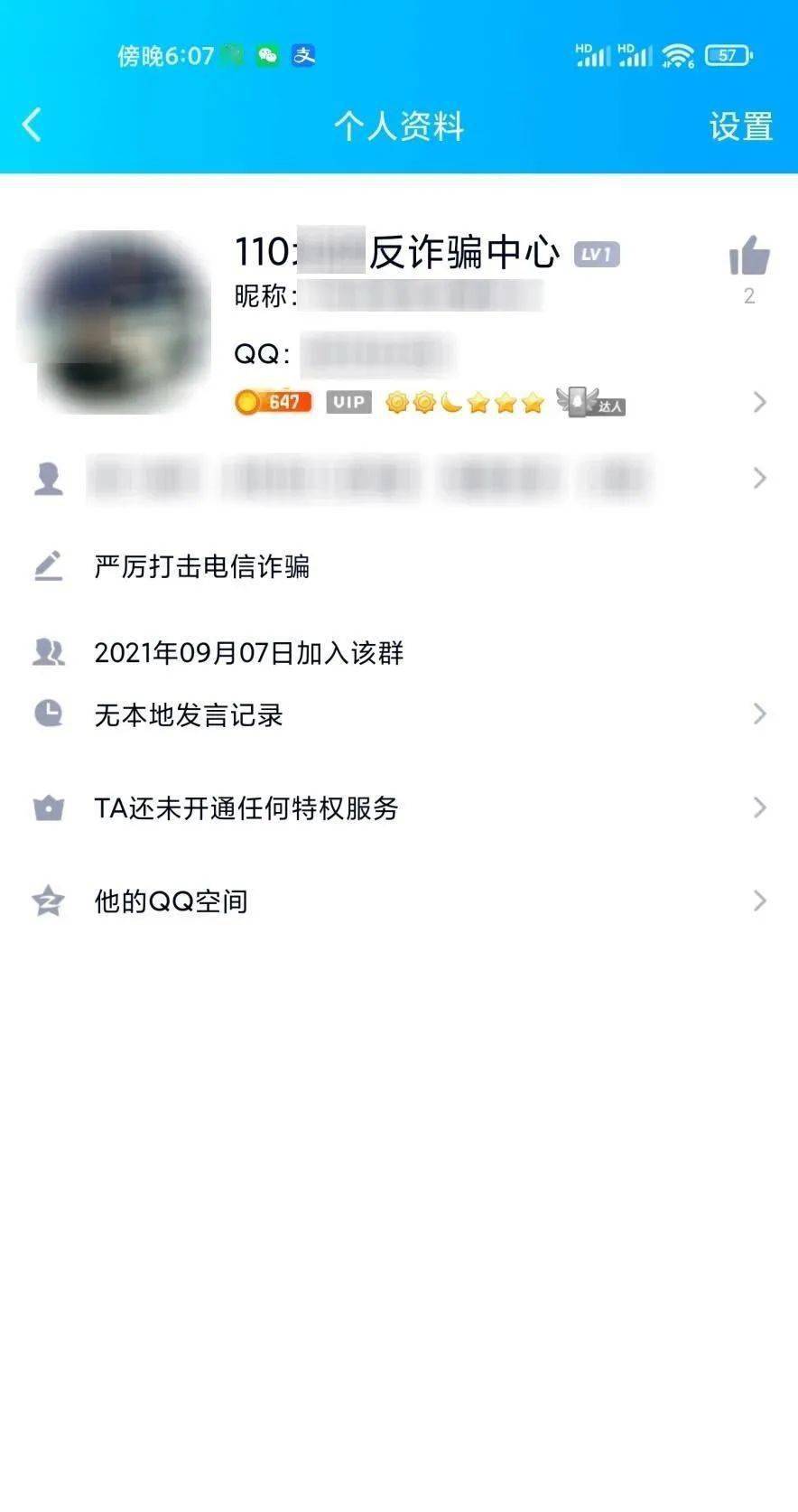798x1512 pixels.
Task: Open 设置 in the top right corner
Action: pos(739,126)
